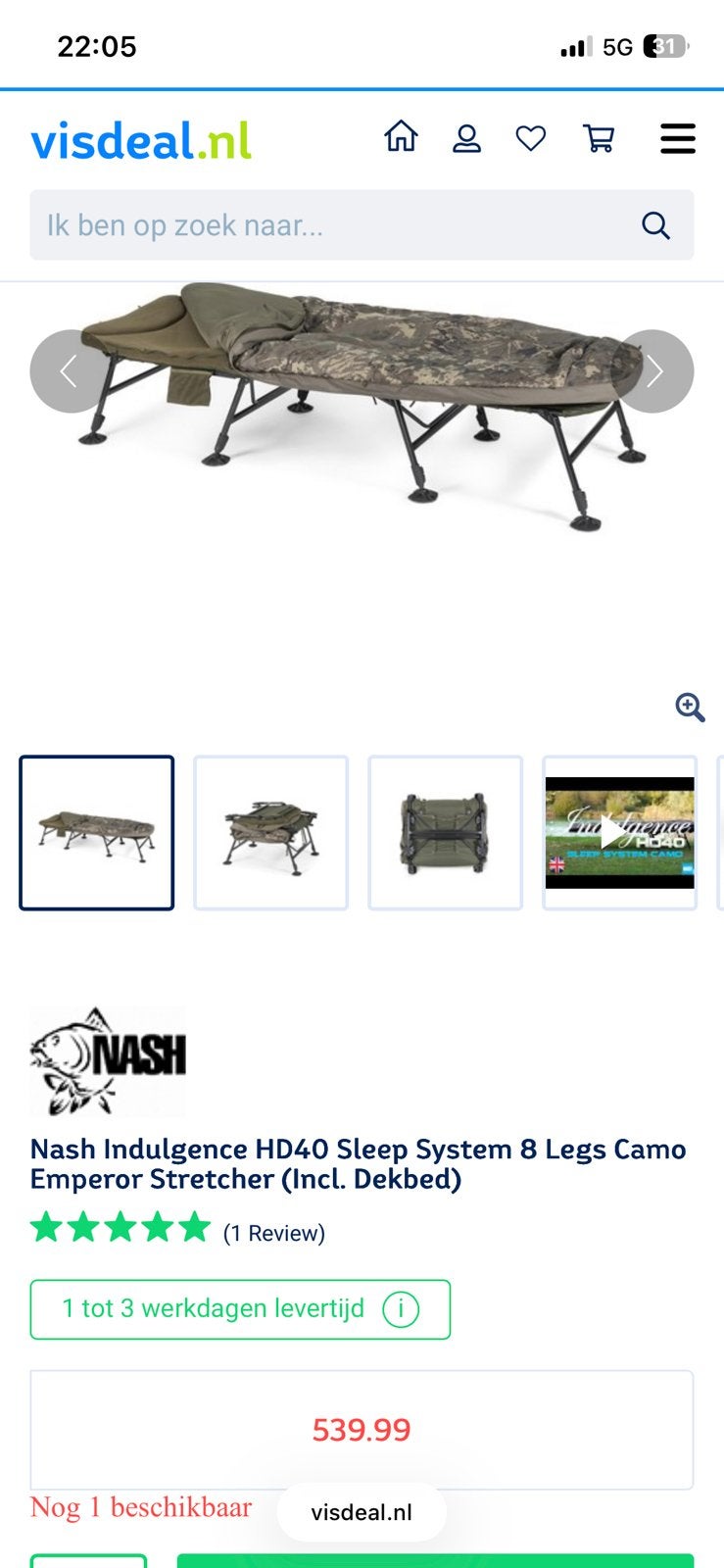Play the Indulgence HD40 video thumbnail
The width and height of the screenshot is (724, 1568).
pos(620,833)
